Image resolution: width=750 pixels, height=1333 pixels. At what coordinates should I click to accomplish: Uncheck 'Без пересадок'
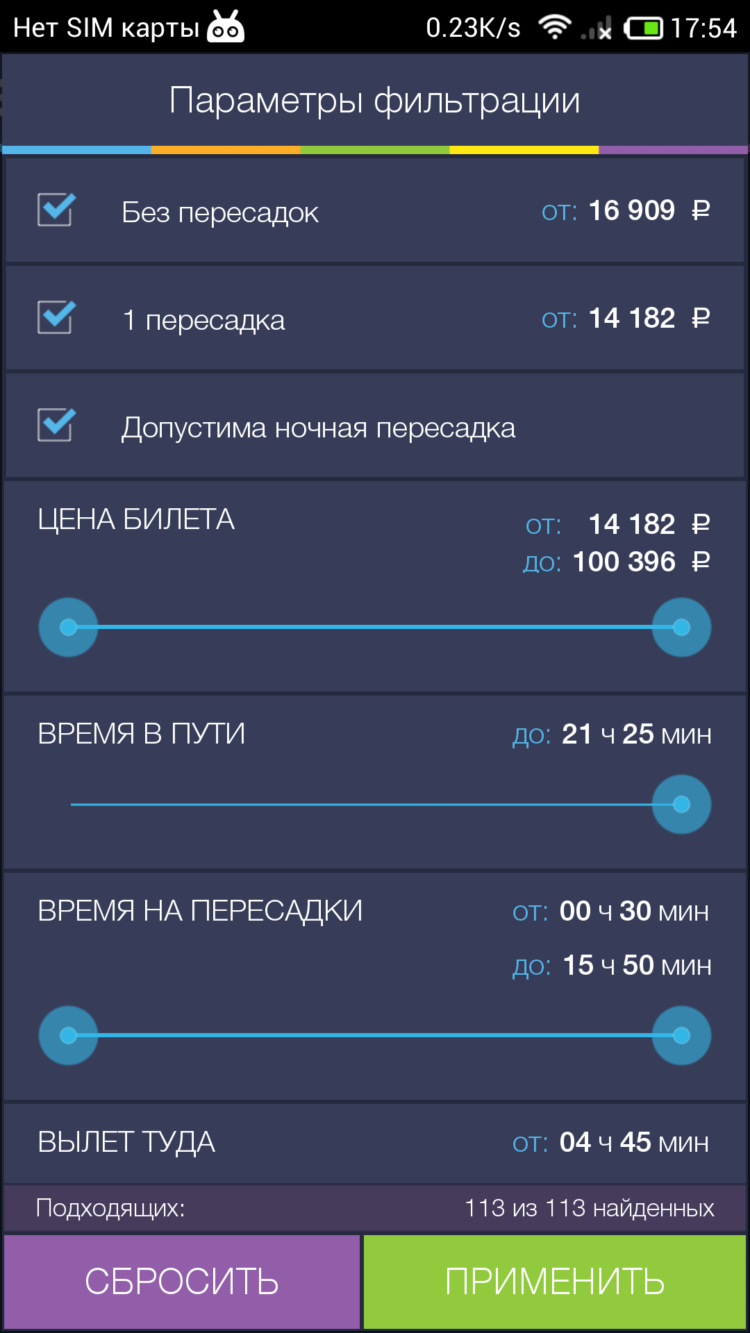57,210
